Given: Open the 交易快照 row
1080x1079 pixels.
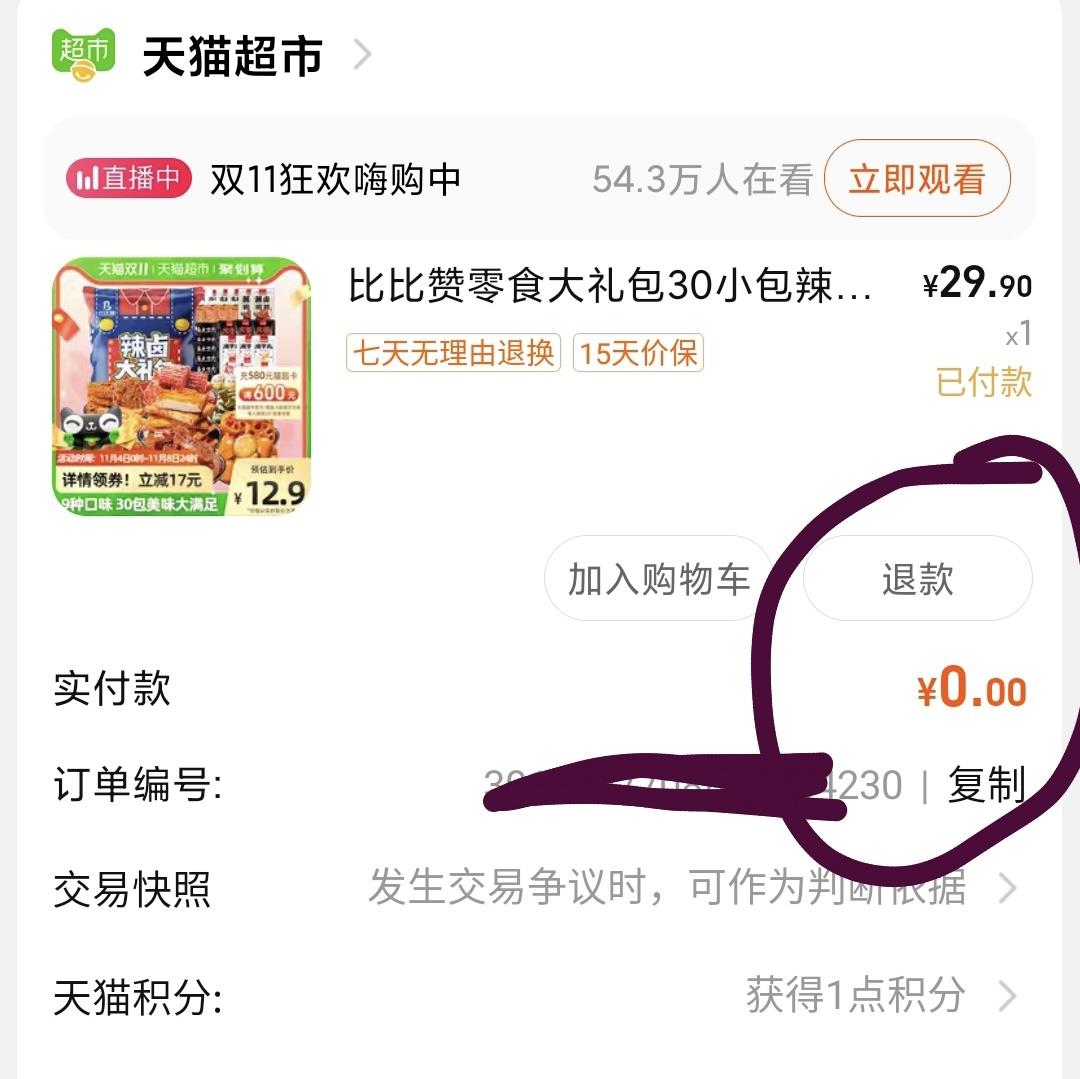Looking at the screenshot, I should click(540, 888).
